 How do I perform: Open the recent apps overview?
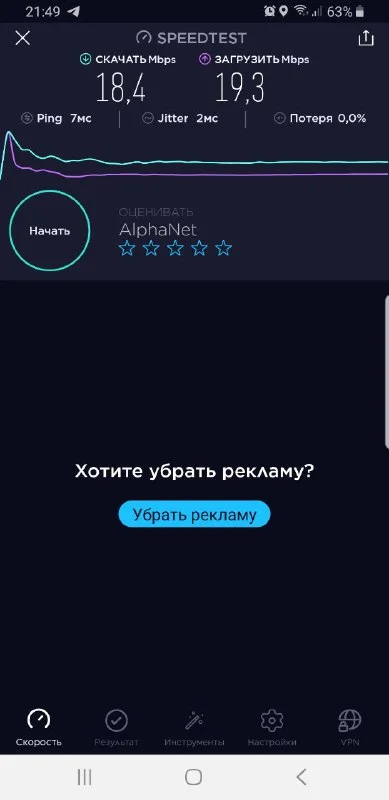pos(85,777)
